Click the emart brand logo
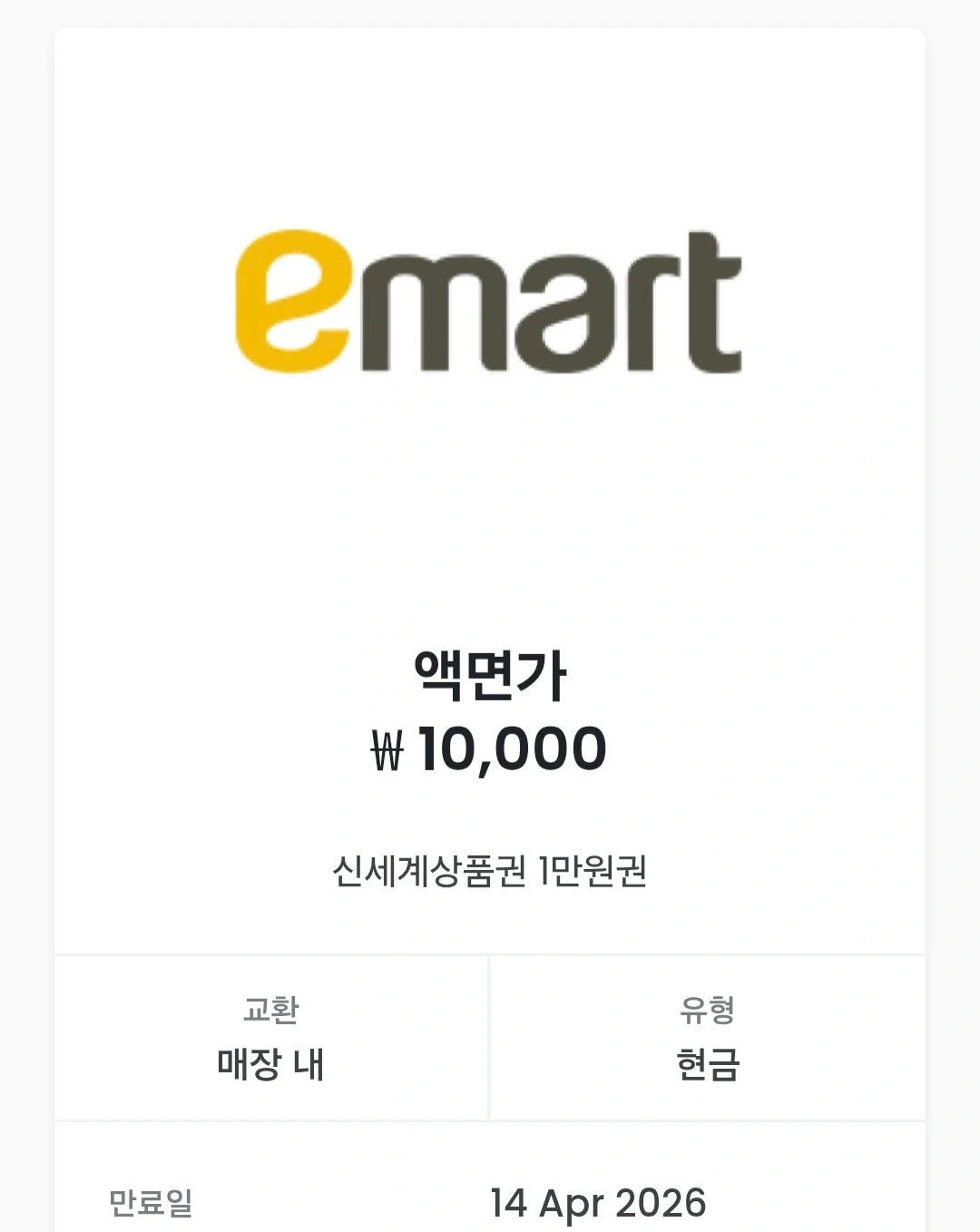This screenshot has height=1232, width=980. 490,299
